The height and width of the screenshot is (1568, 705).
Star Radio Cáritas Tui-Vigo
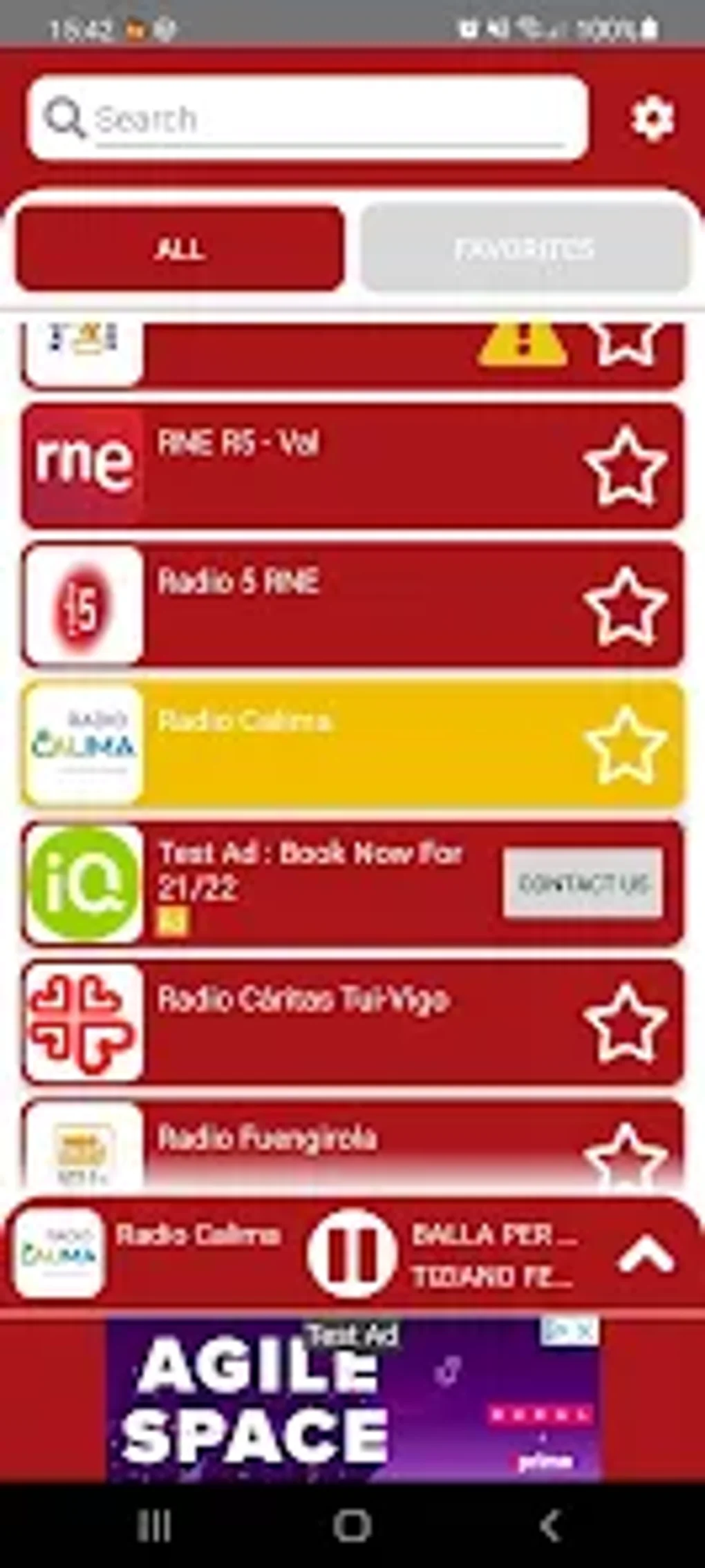point(625,1022)
